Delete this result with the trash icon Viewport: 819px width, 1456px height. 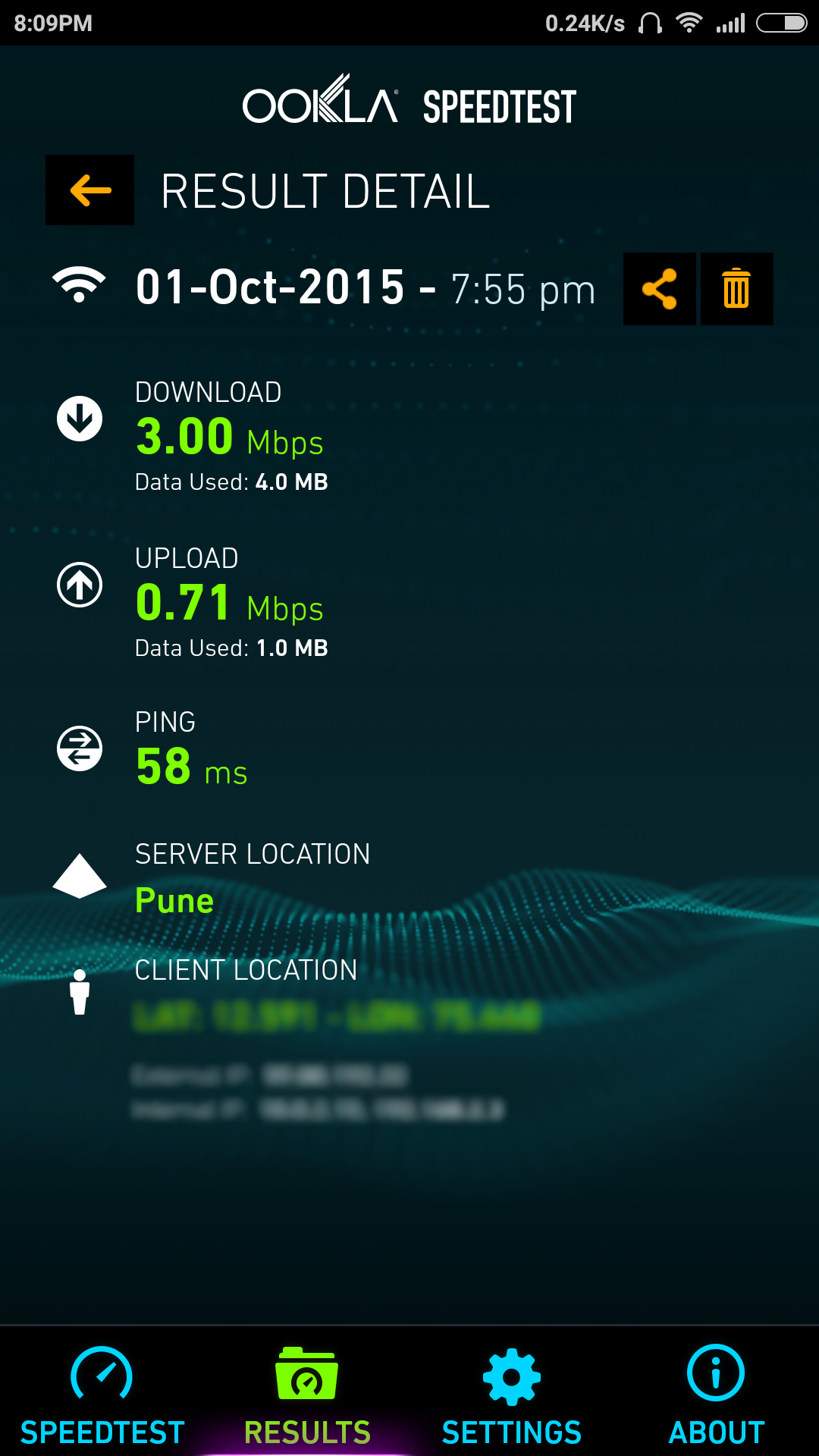tap(736, 289)
